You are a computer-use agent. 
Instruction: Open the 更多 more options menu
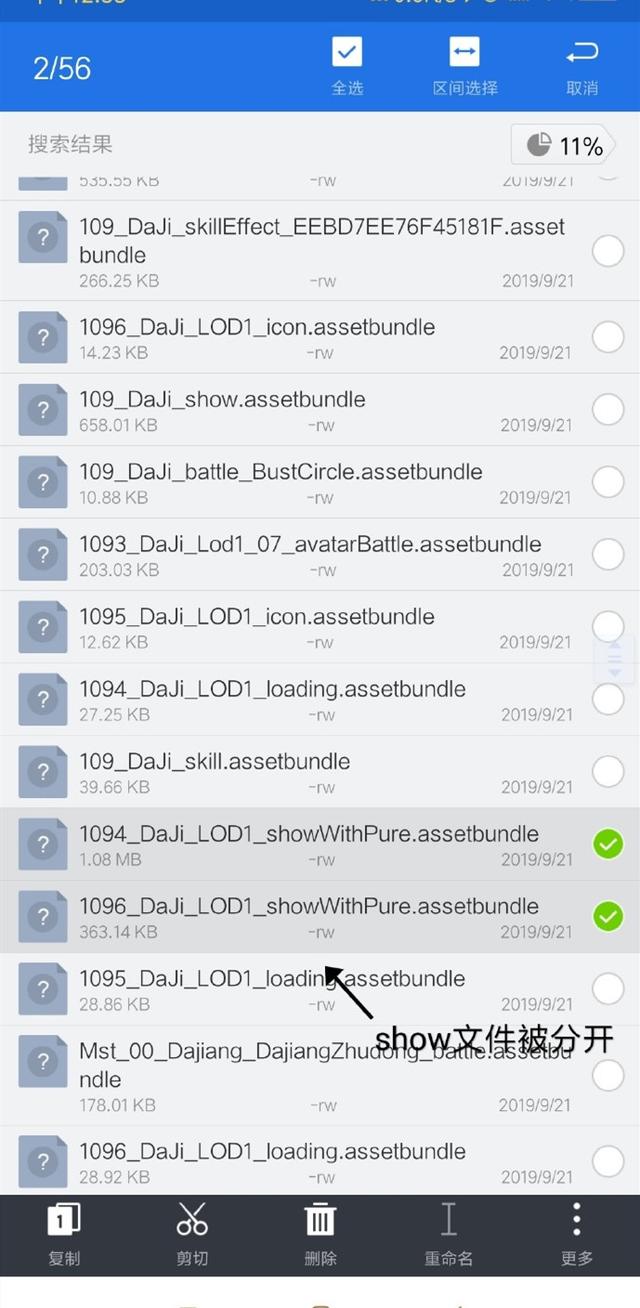(576, 1233)
